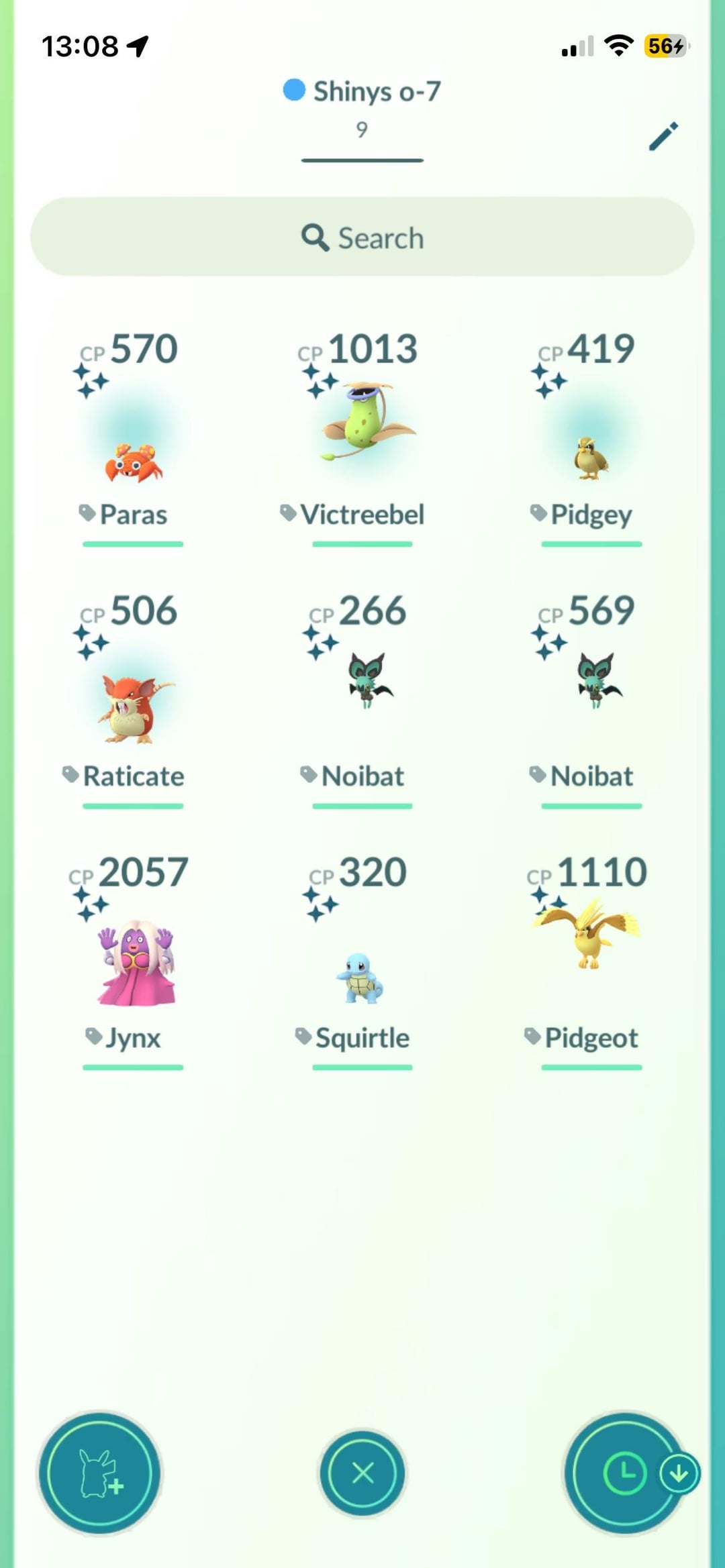This screenshot has height=1568, width=725.
Task: Open the Pokémon search field
Action: (362, 238)
